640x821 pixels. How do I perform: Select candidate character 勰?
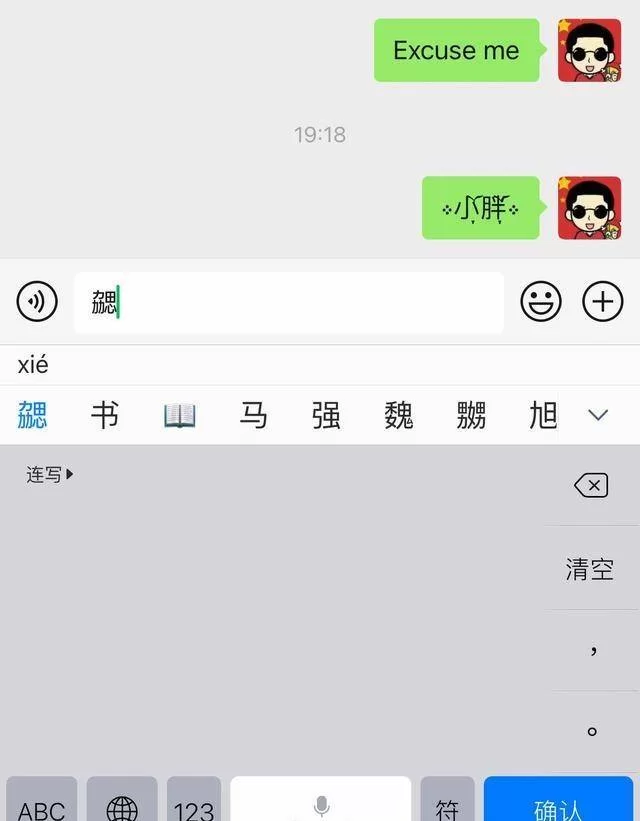click(x=32, y=415)
